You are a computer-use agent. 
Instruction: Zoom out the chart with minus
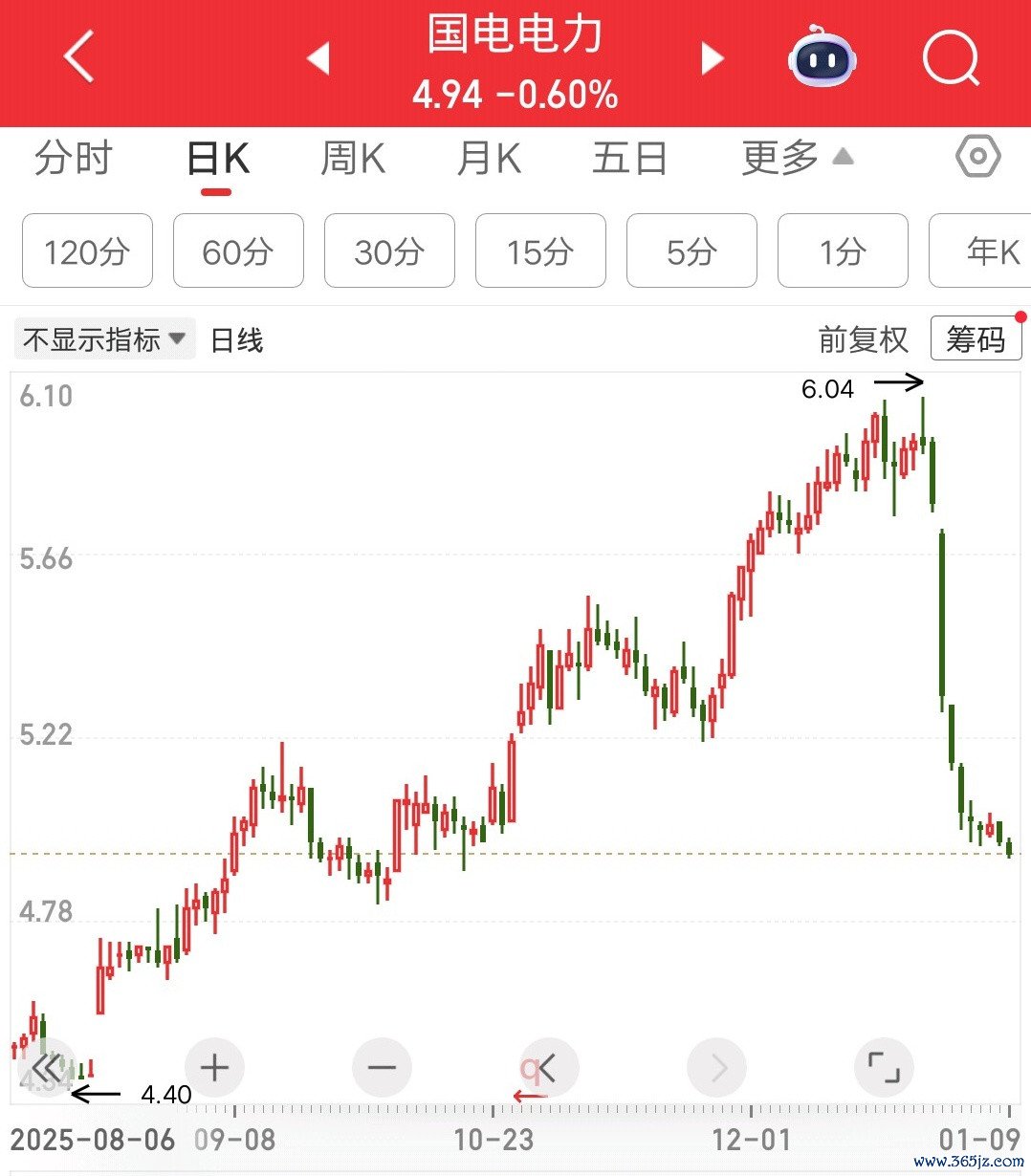tap(382, 1067)
